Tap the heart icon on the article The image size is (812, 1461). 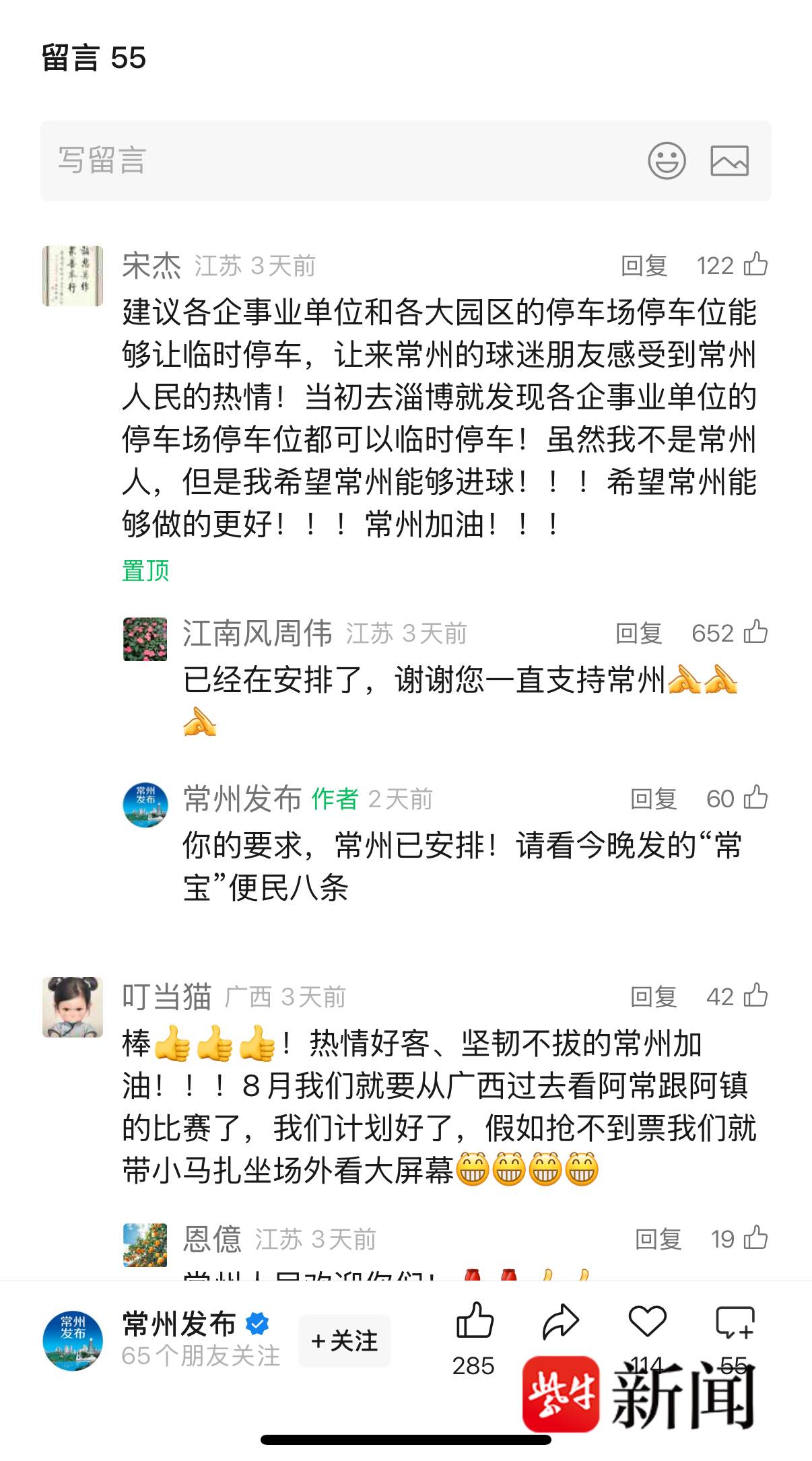tap(647, 1322)
